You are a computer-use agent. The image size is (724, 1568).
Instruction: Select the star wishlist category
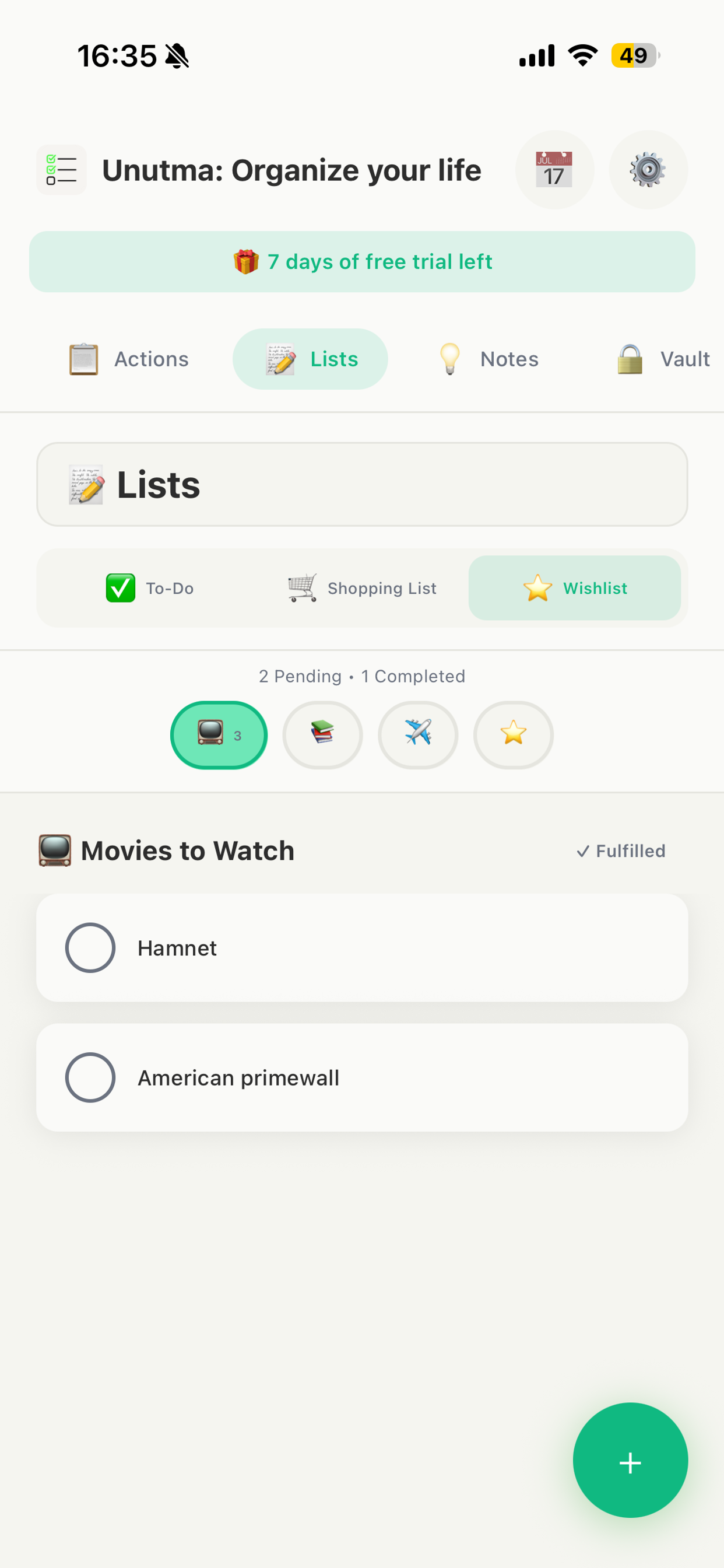tap(513, 734)
